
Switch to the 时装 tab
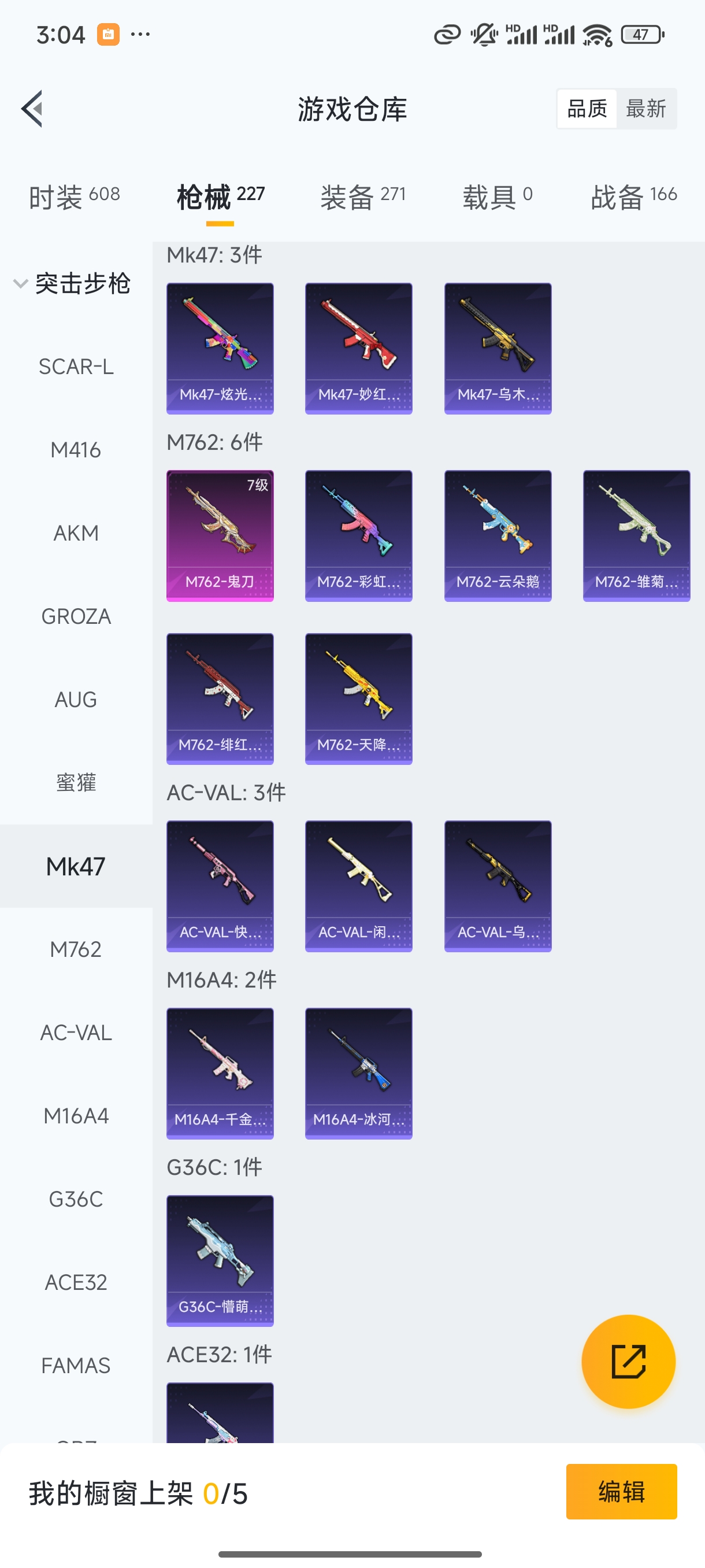(74, 197)
